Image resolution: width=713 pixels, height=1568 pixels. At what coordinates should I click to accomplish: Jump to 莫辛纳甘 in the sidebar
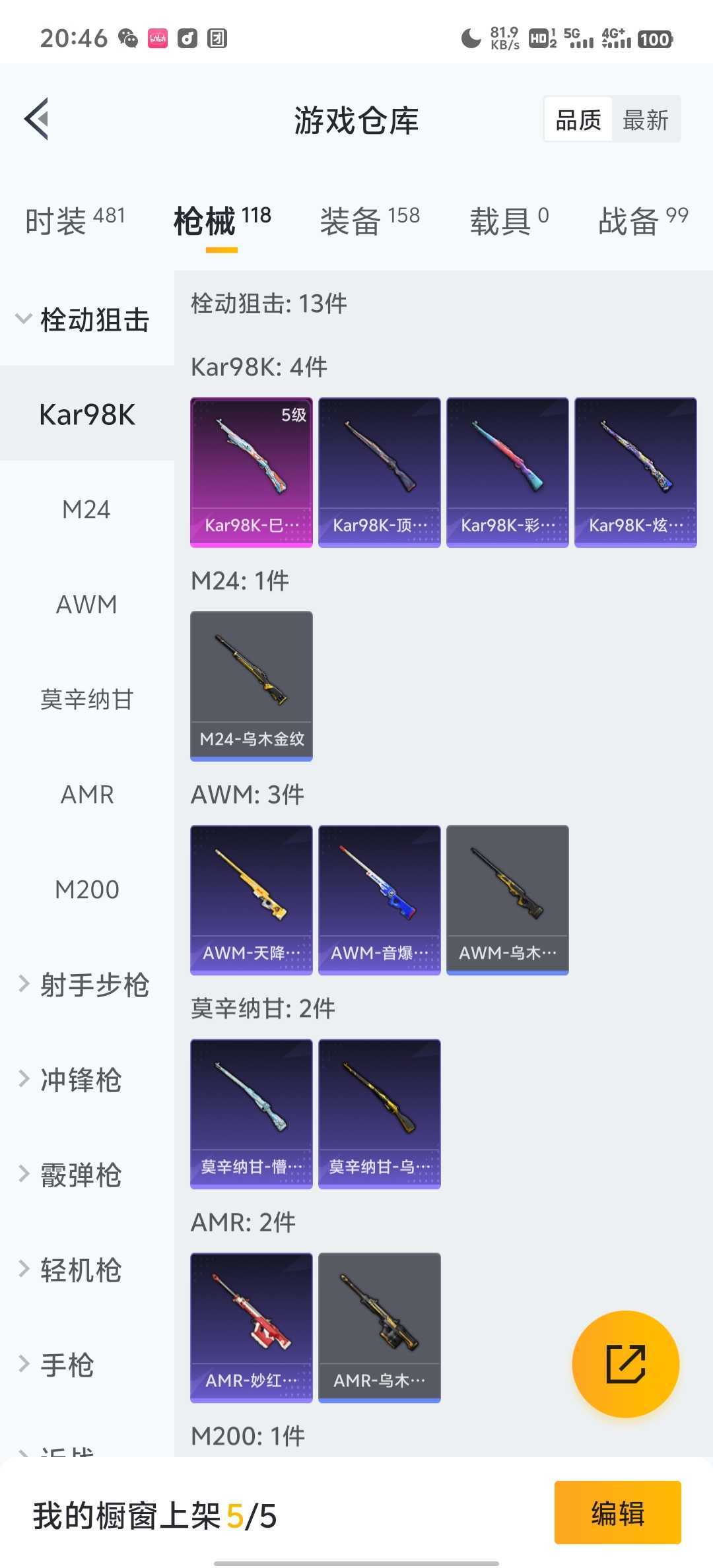[86, 700]
